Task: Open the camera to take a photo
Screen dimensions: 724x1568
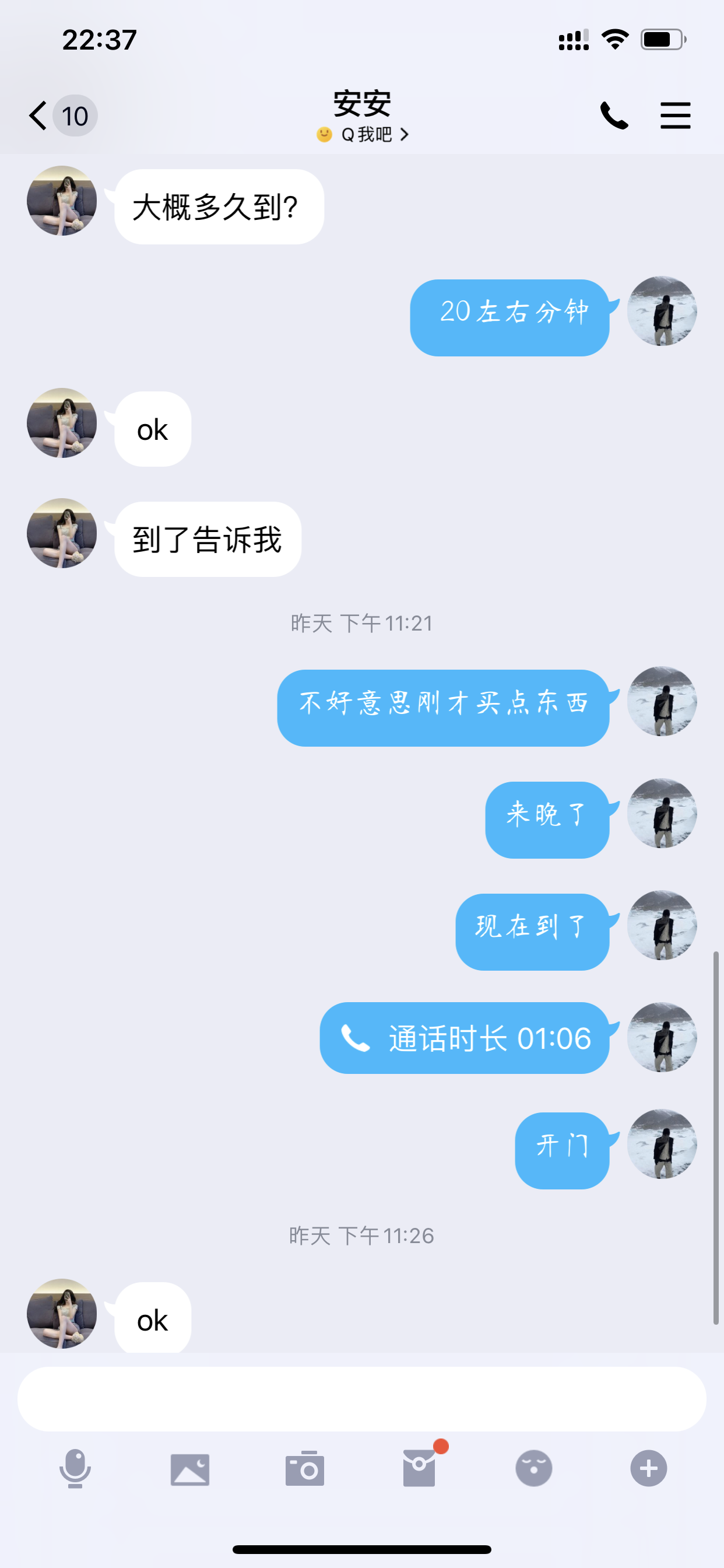Action: [304, 1469]
